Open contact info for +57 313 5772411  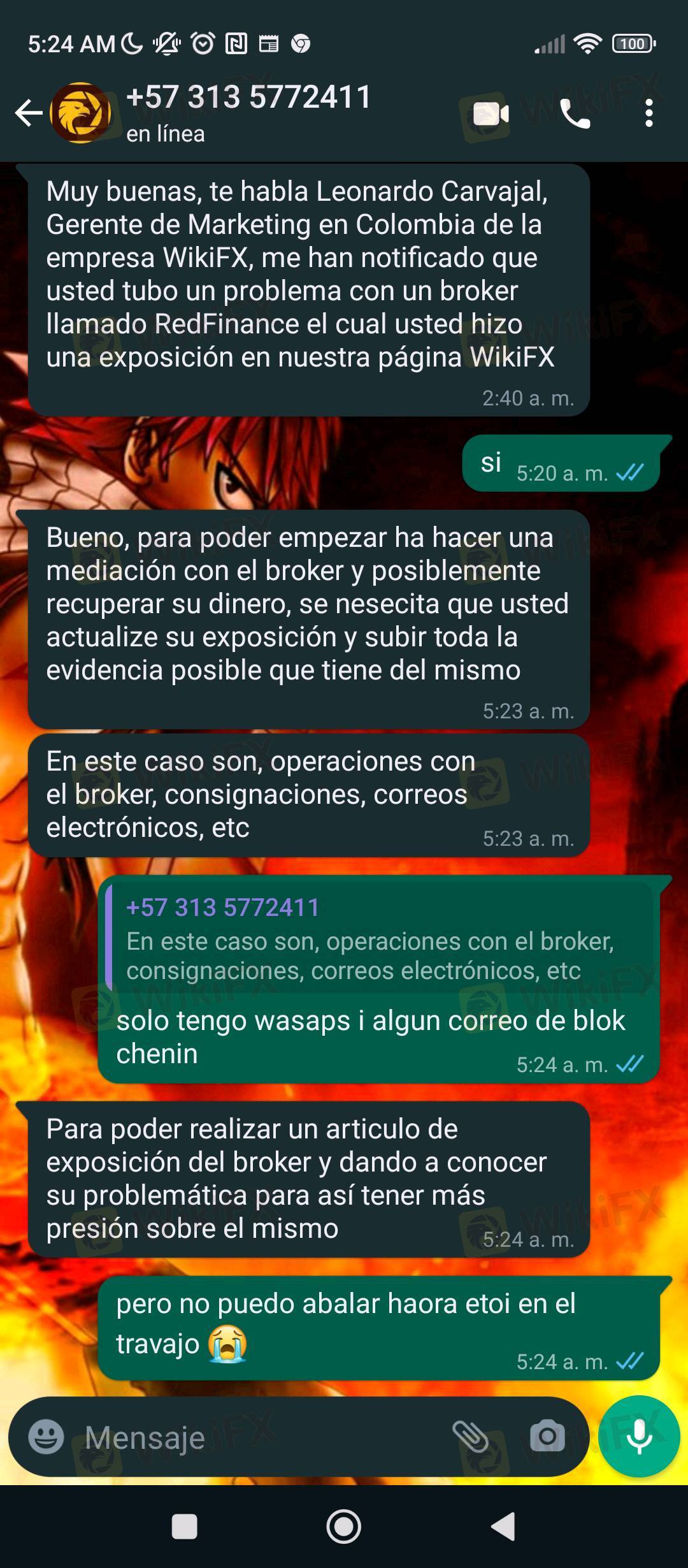248,113
